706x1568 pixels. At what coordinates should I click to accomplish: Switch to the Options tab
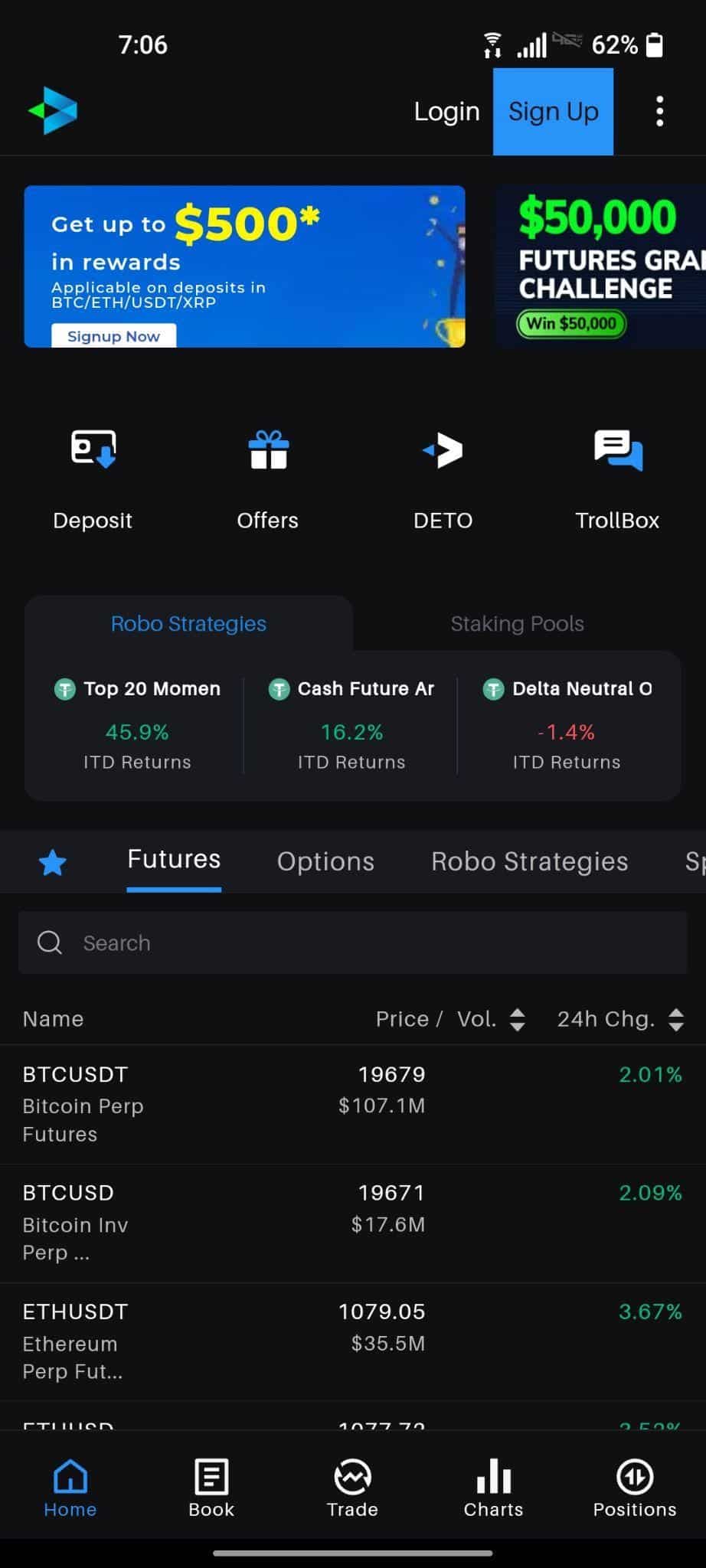[325, 861]
